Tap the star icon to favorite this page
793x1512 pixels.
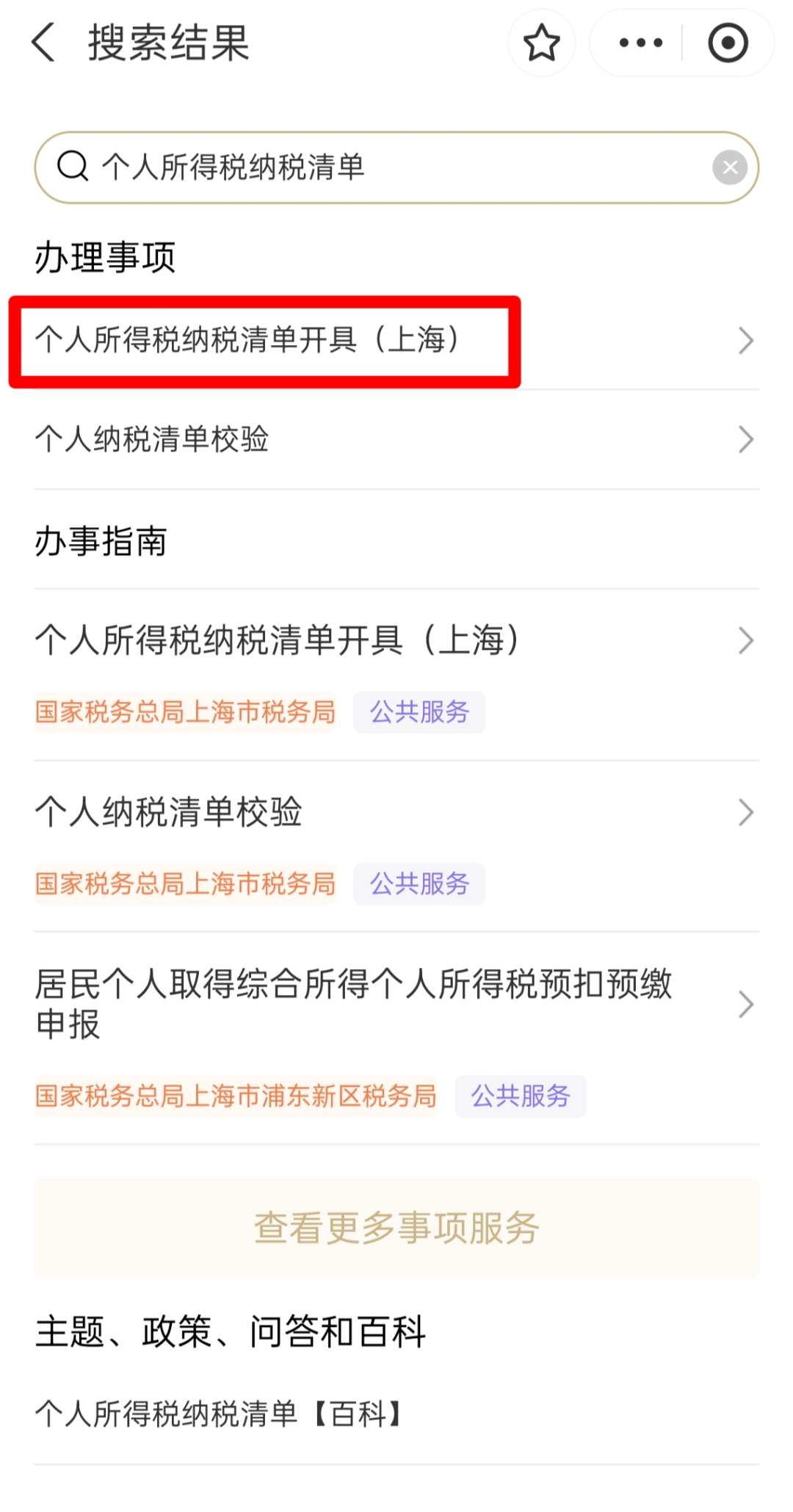point(542,43)
